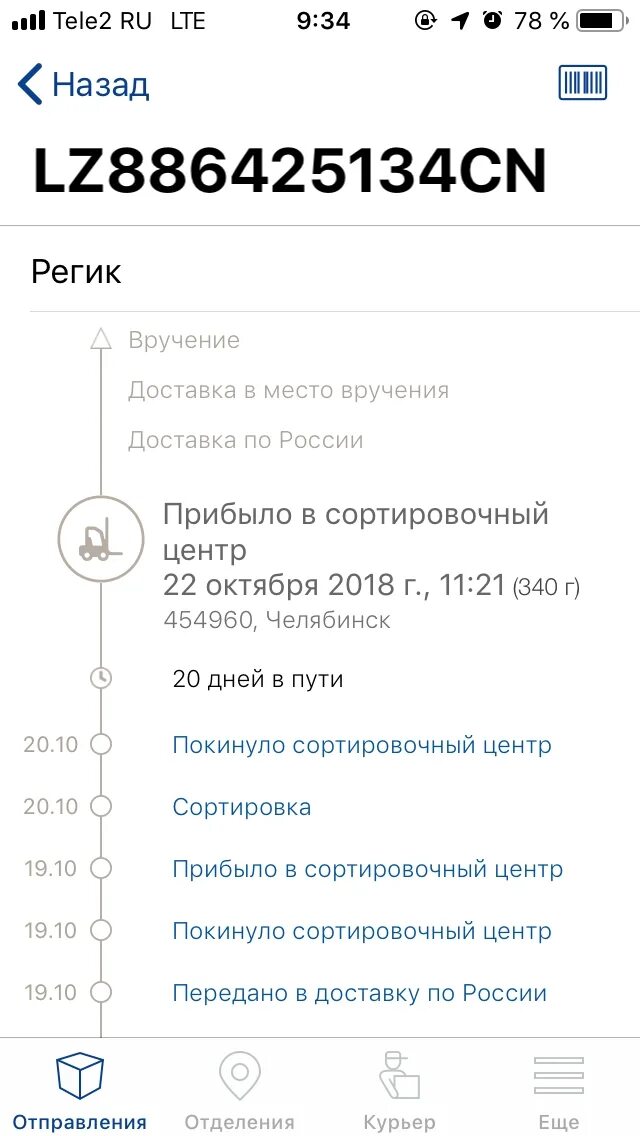Open the Еще tab

(559, 1090)
